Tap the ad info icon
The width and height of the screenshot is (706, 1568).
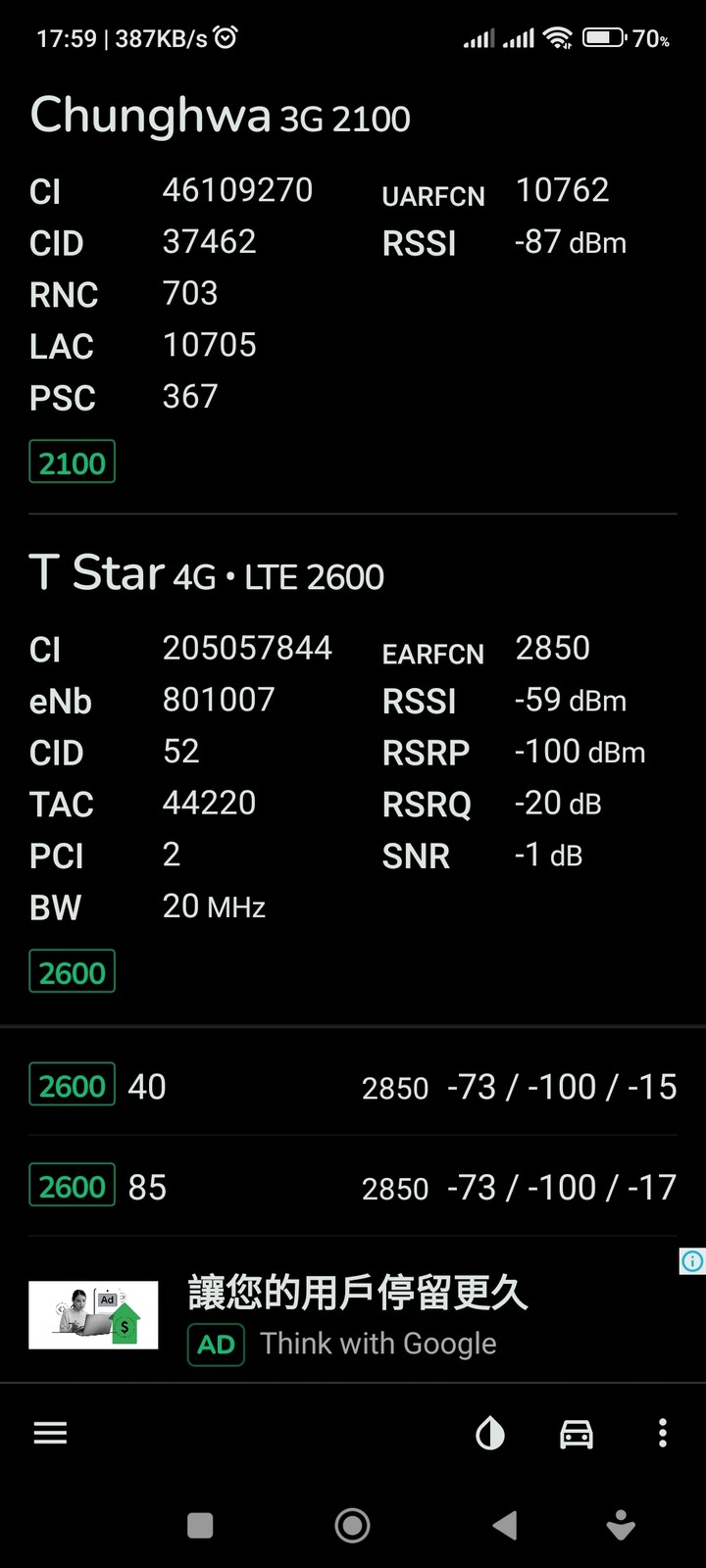pos(692,1261)
